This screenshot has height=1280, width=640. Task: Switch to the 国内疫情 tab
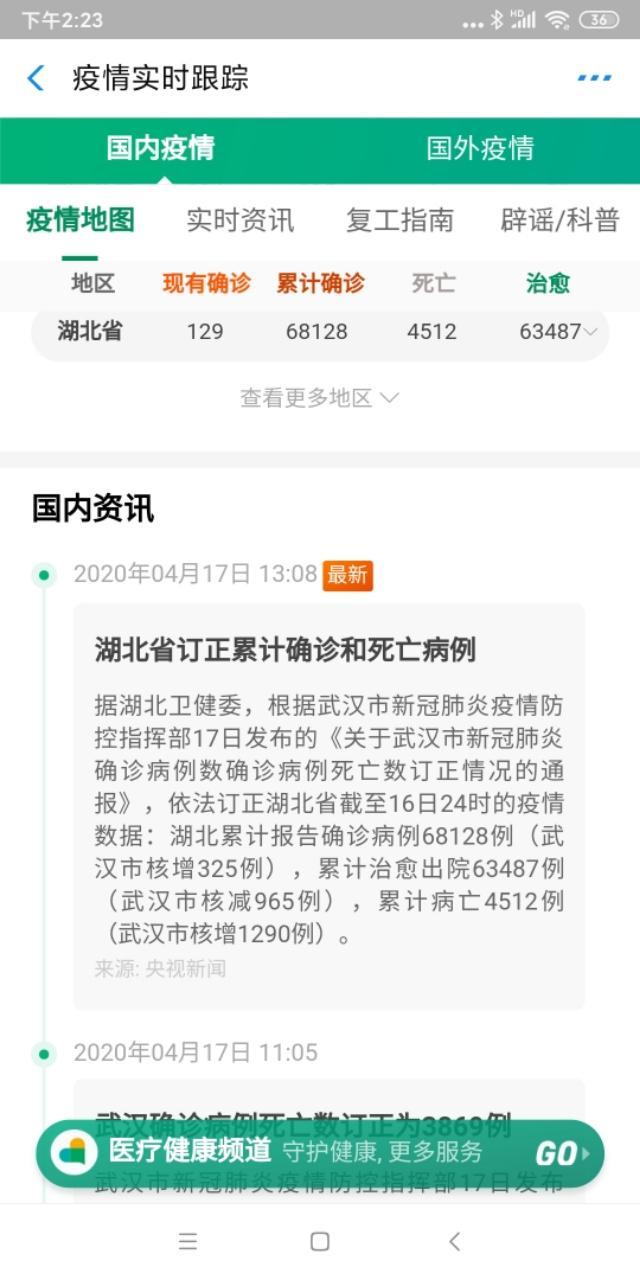point(160,149)
